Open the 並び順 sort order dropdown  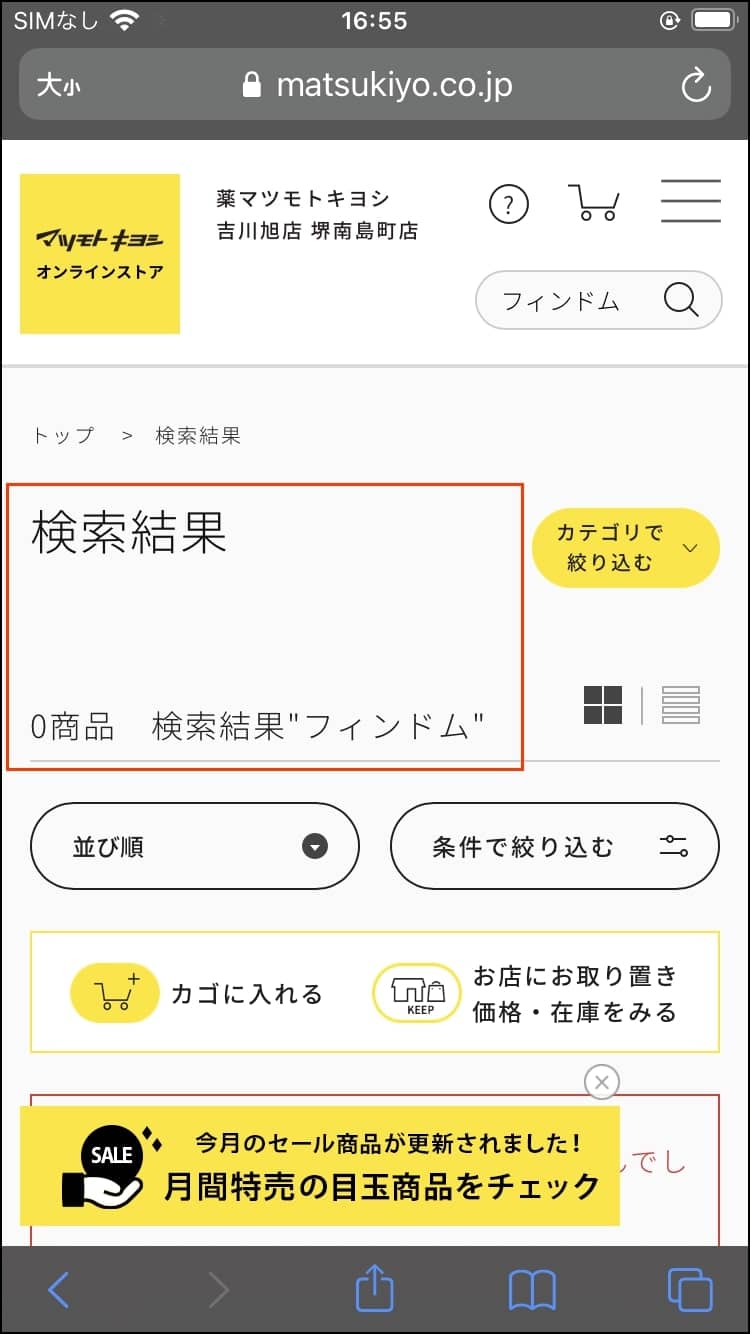click(x=195, y=846)
